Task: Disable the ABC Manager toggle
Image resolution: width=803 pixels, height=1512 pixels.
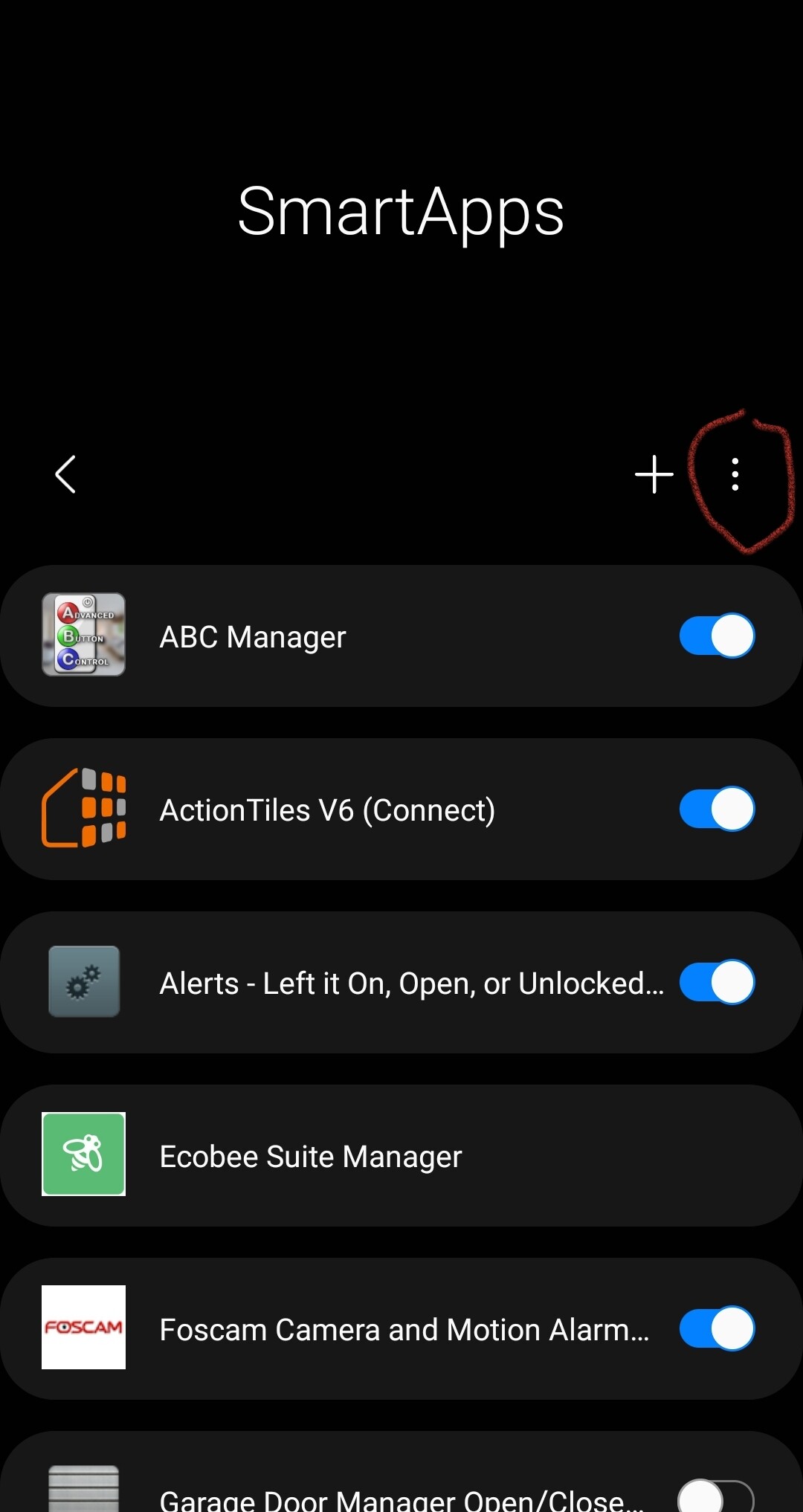Action: [x=716, y=635]
